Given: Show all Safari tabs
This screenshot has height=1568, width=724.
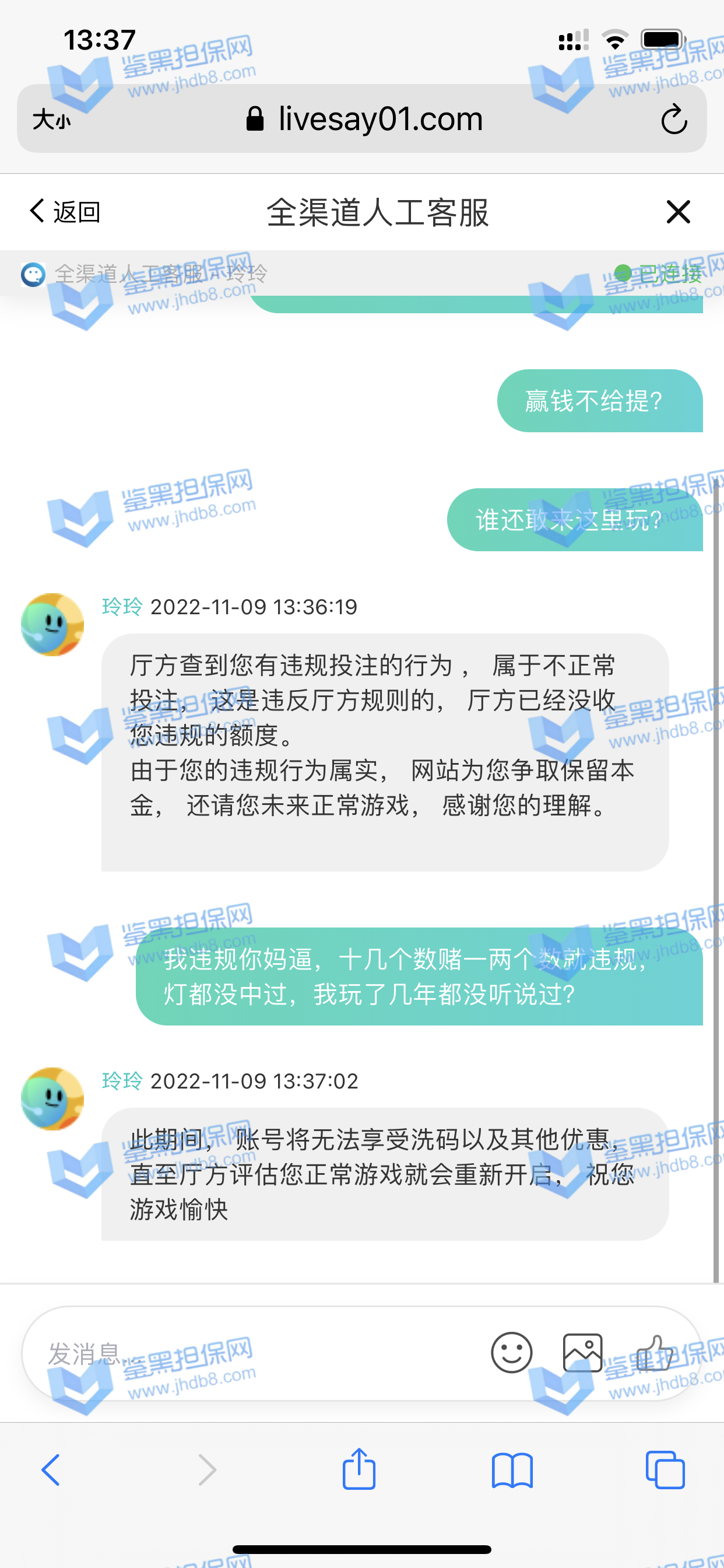Looking at the screenshot, I should click(665, 1469).
